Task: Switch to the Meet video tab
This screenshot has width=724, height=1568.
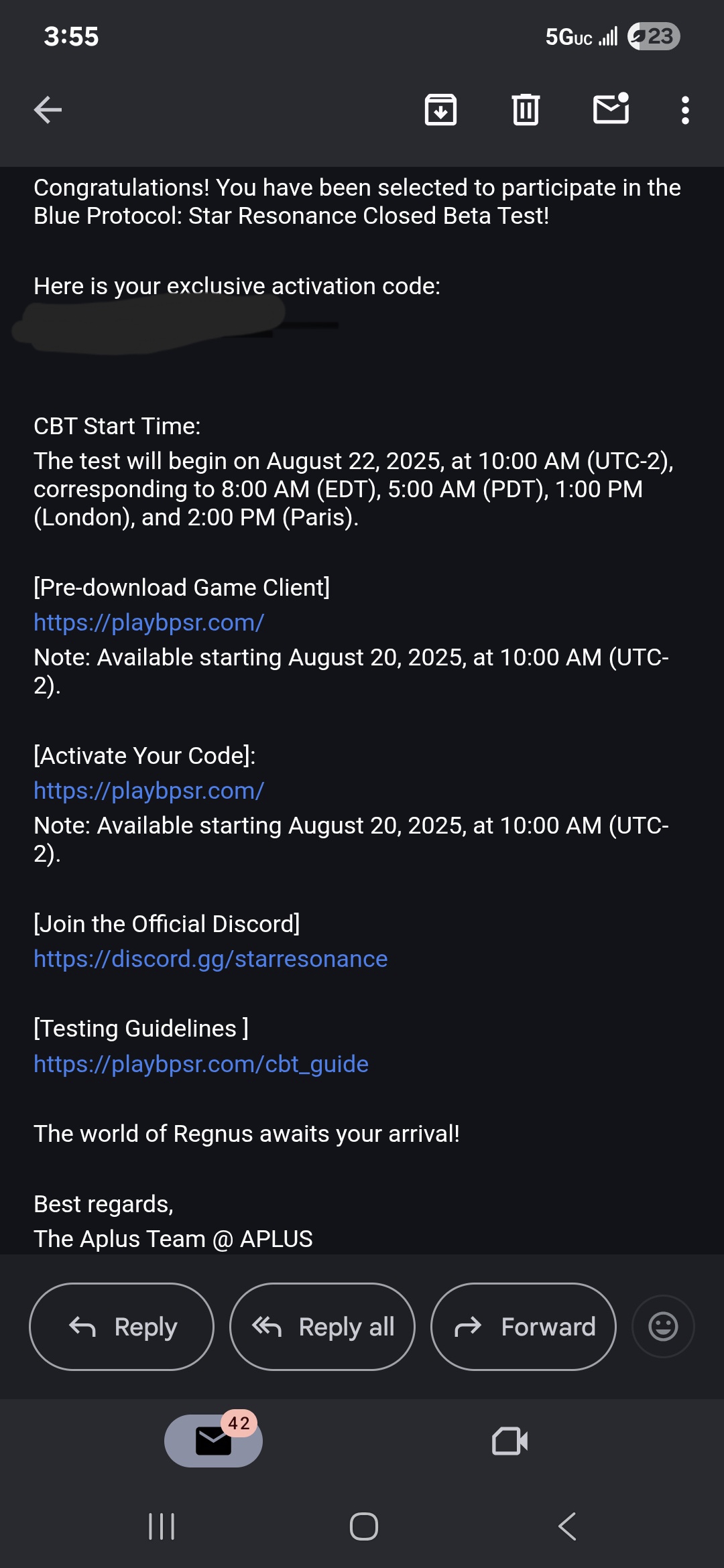Action: (509, 1441)
